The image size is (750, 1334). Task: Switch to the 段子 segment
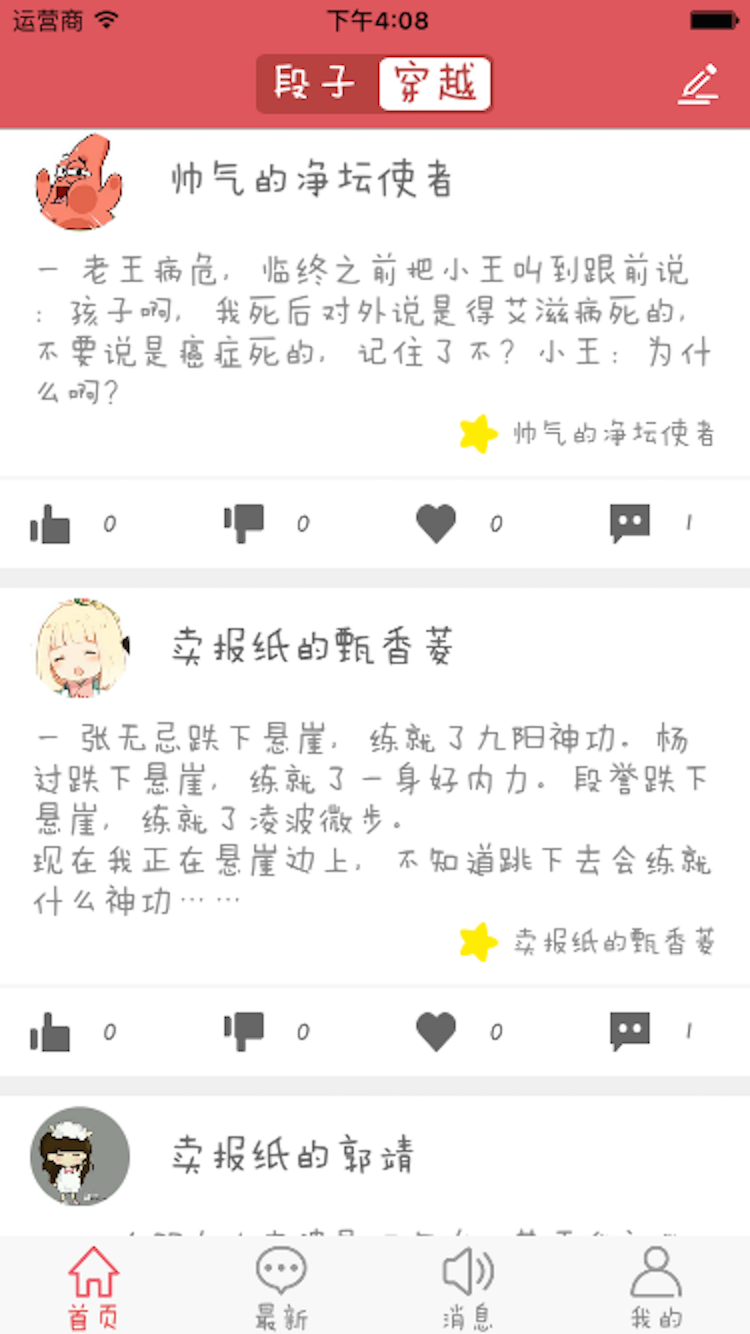coord(316,84)
